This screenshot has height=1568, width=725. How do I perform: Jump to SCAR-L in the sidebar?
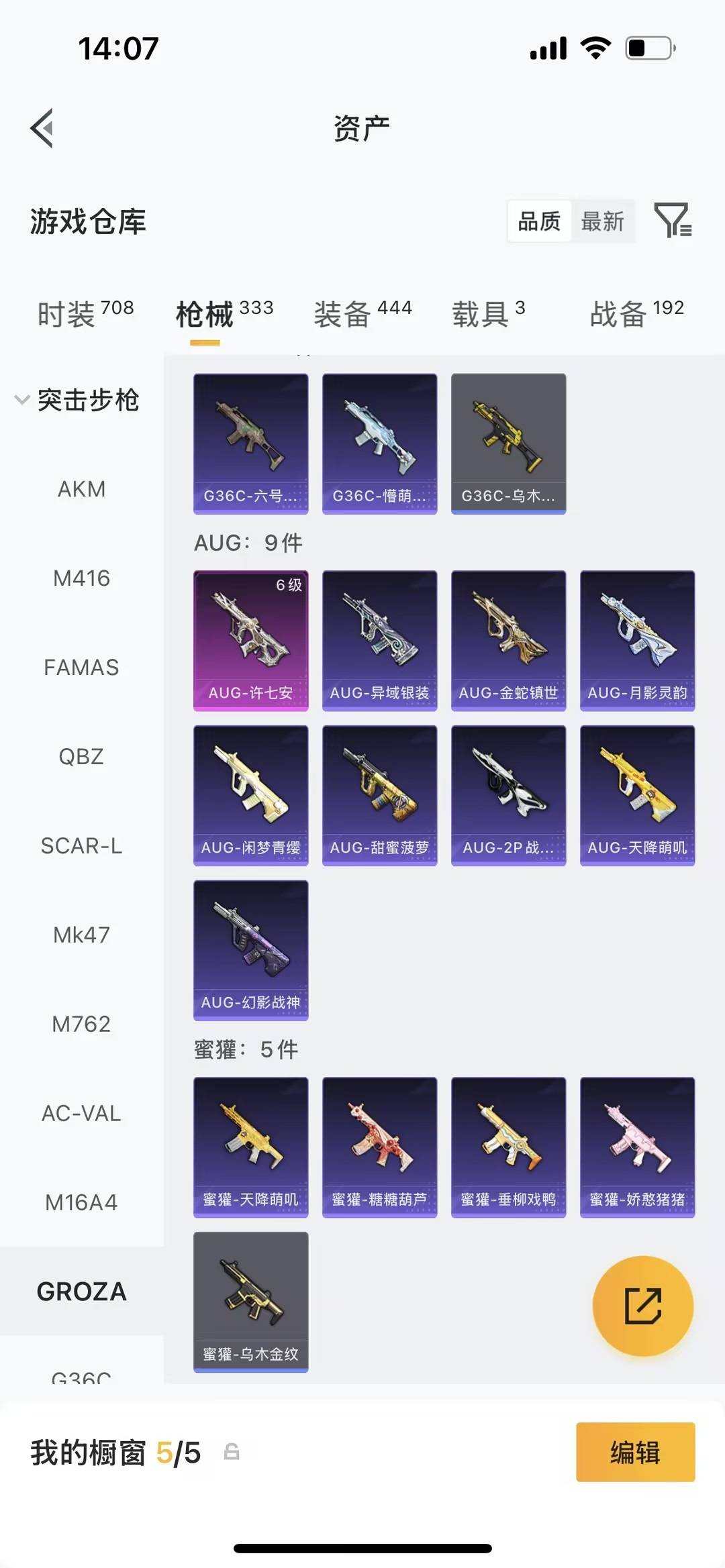82,846
